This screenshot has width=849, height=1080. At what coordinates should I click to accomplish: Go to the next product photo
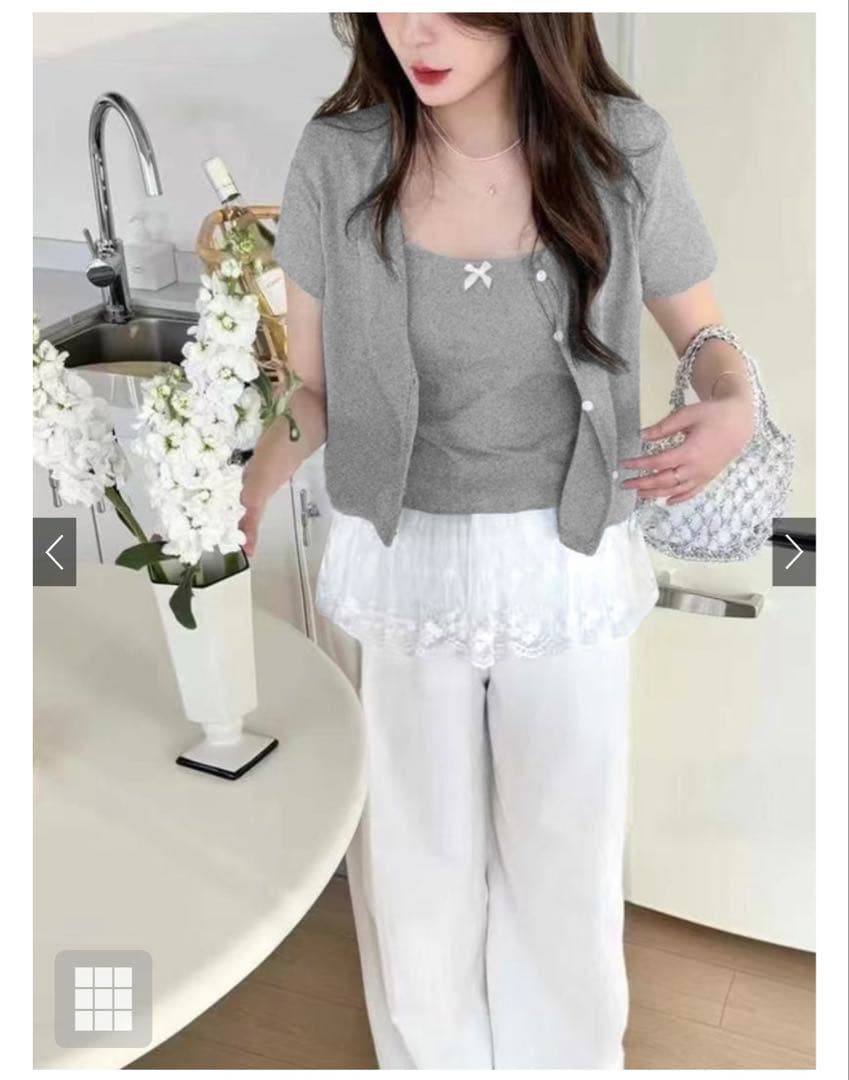click(x=794, y=552)
